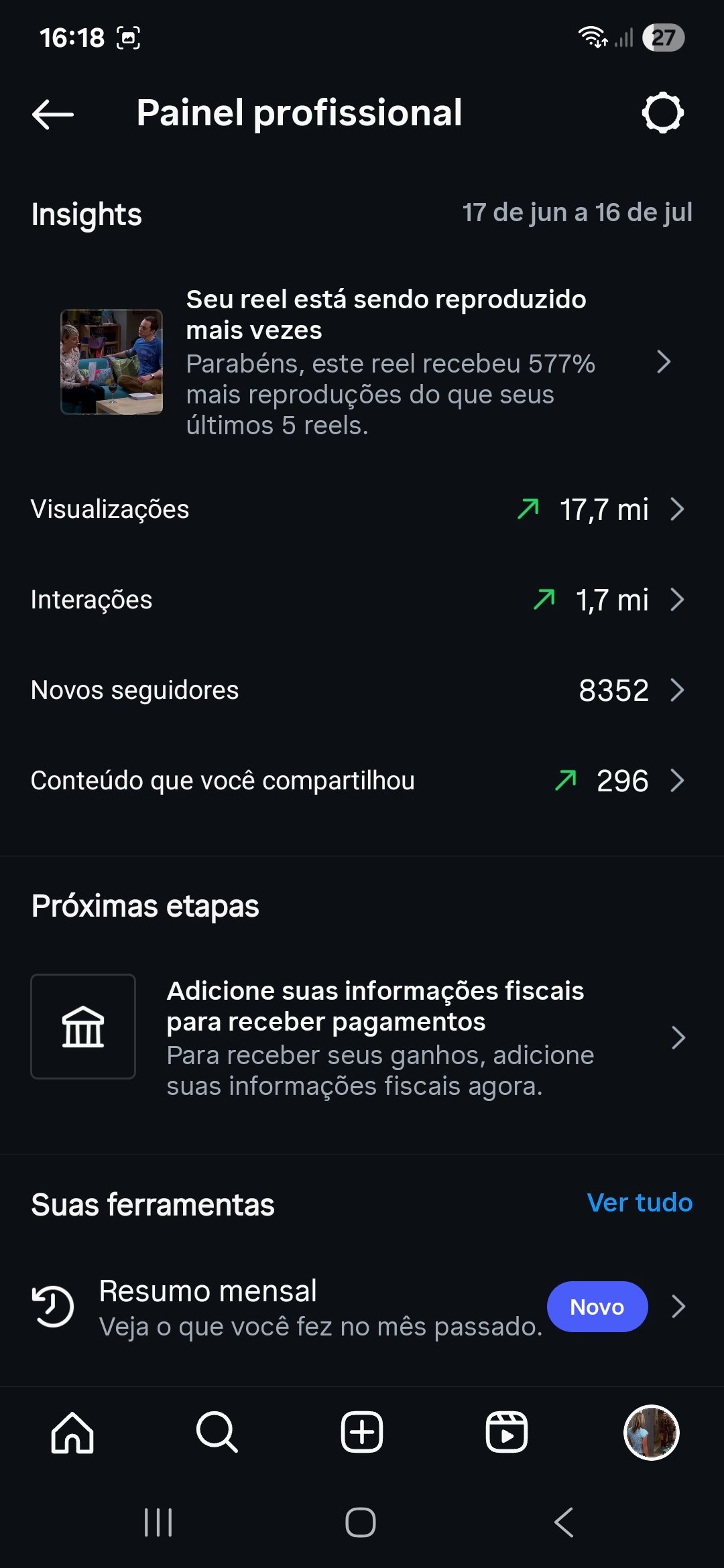Open the settings gear icon
724x1568 pixels.
[662, 113]
